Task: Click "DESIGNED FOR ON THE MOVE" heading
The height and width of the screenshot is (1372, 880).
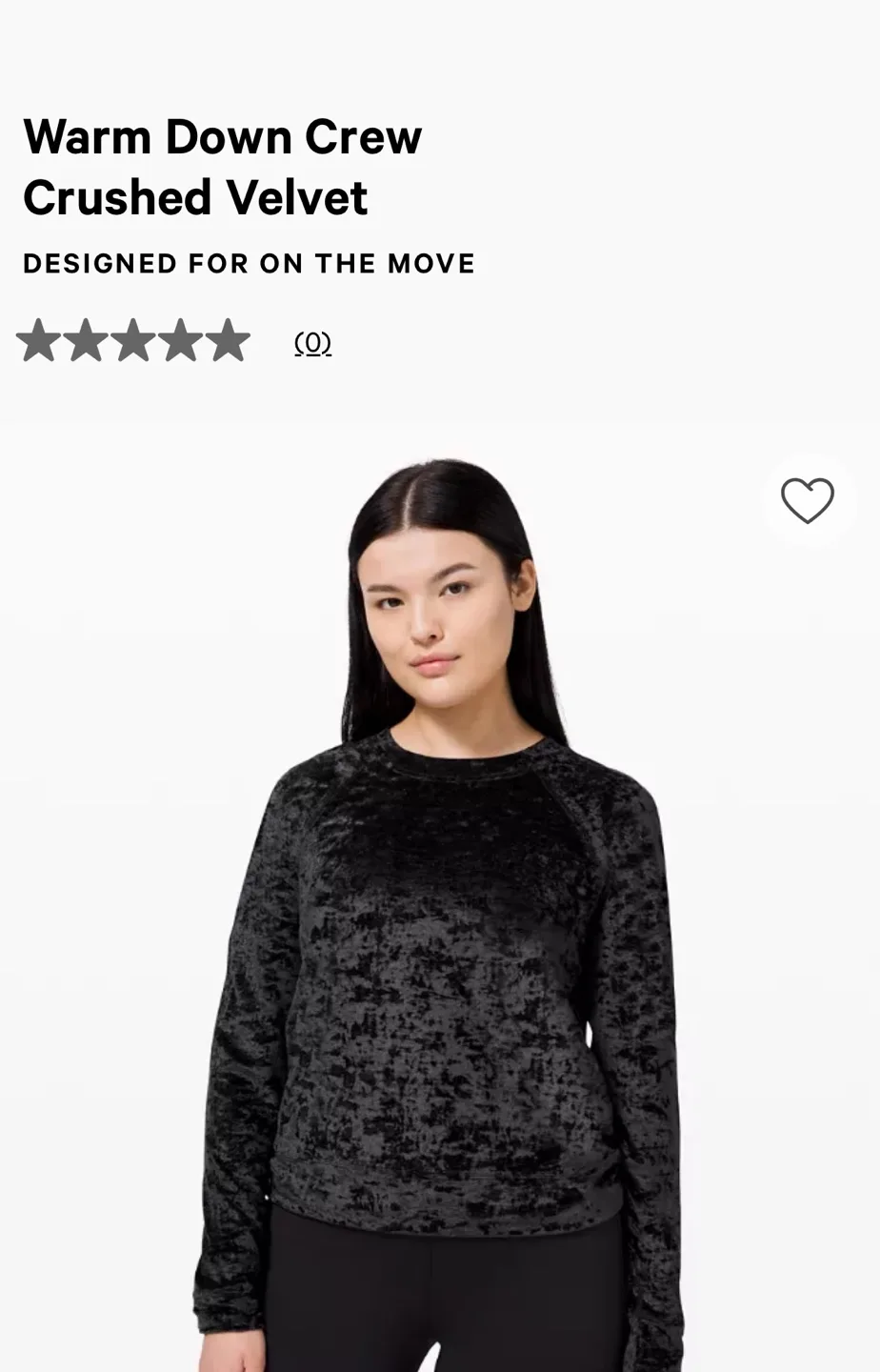Action: click(x=249, y=264)
